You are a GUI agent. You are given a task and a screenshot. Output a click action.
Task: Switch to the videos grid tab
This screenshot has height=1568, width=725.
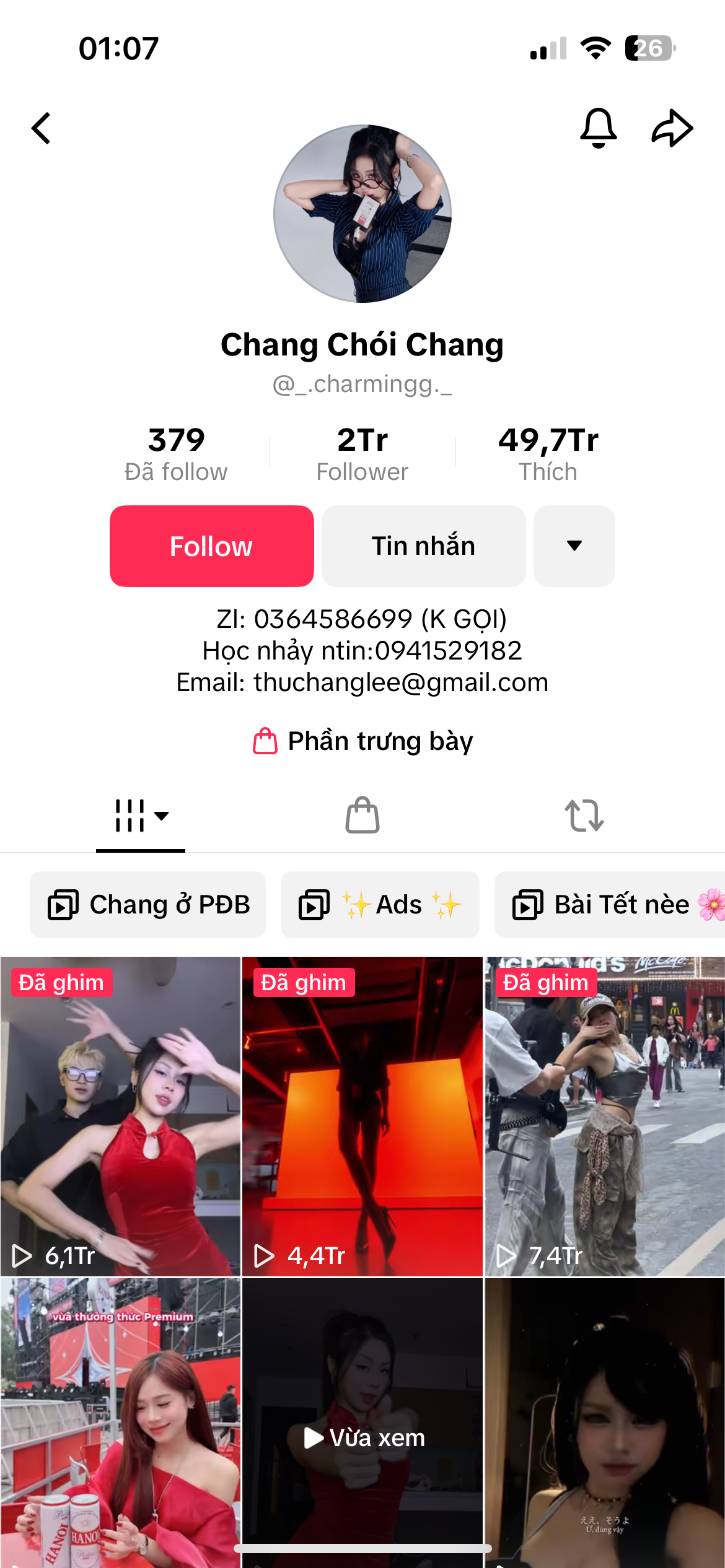coord(141,816)
